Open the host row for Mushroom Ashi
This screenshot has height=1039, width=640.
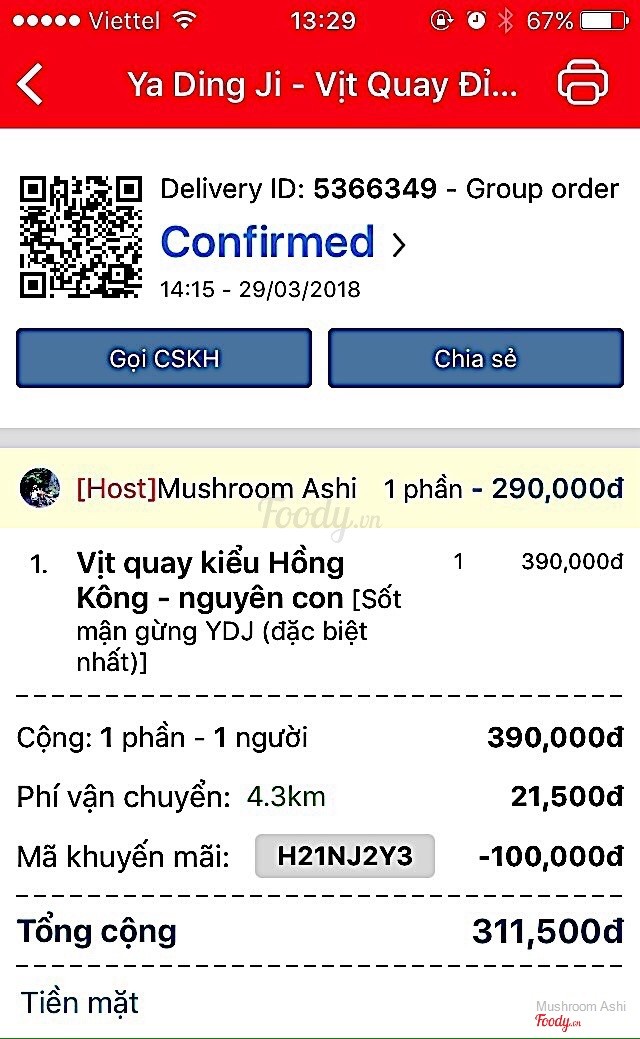(320, 488)
